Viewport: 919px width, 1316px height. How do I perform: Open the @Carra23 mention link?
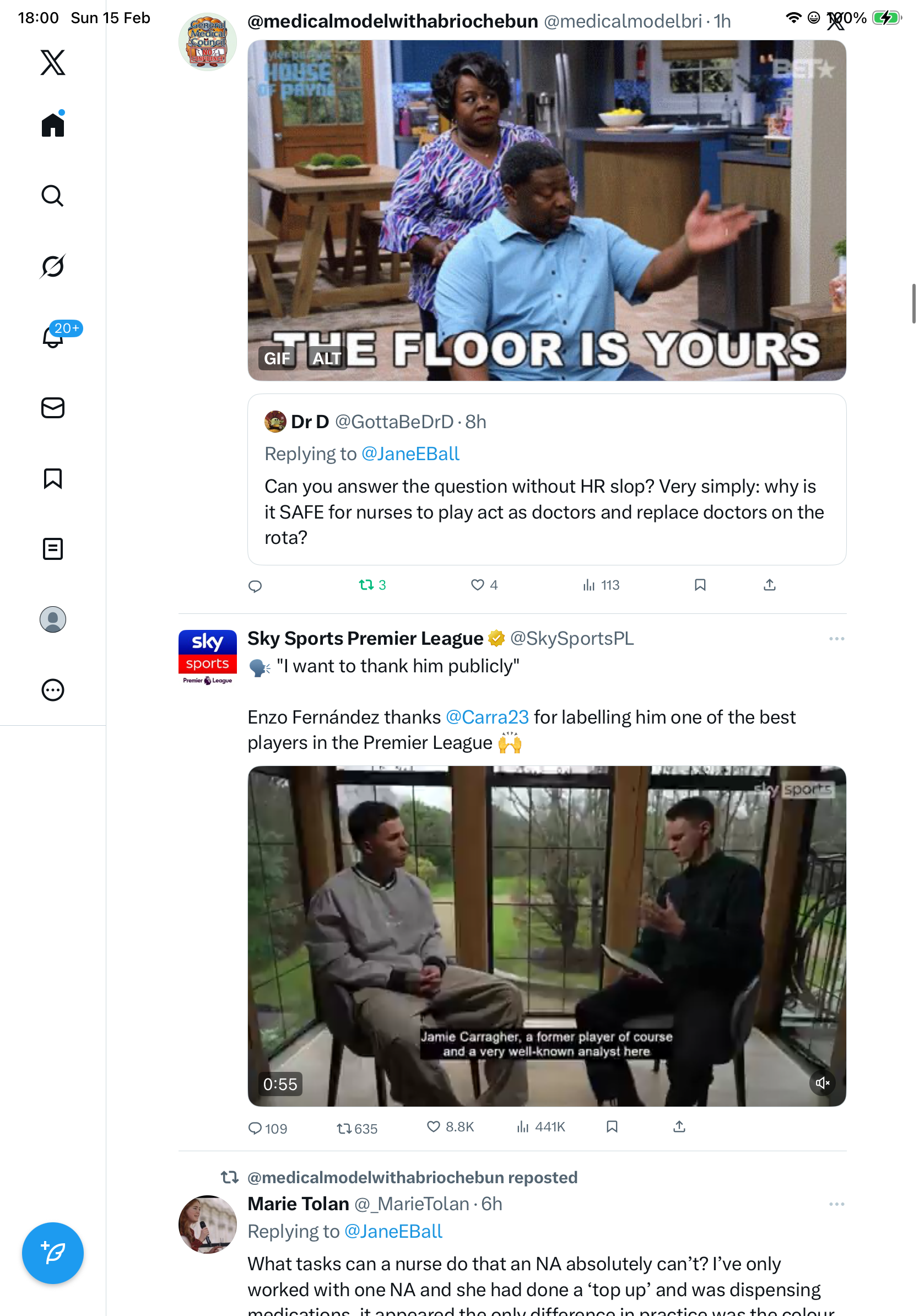[x=486, y=716]
